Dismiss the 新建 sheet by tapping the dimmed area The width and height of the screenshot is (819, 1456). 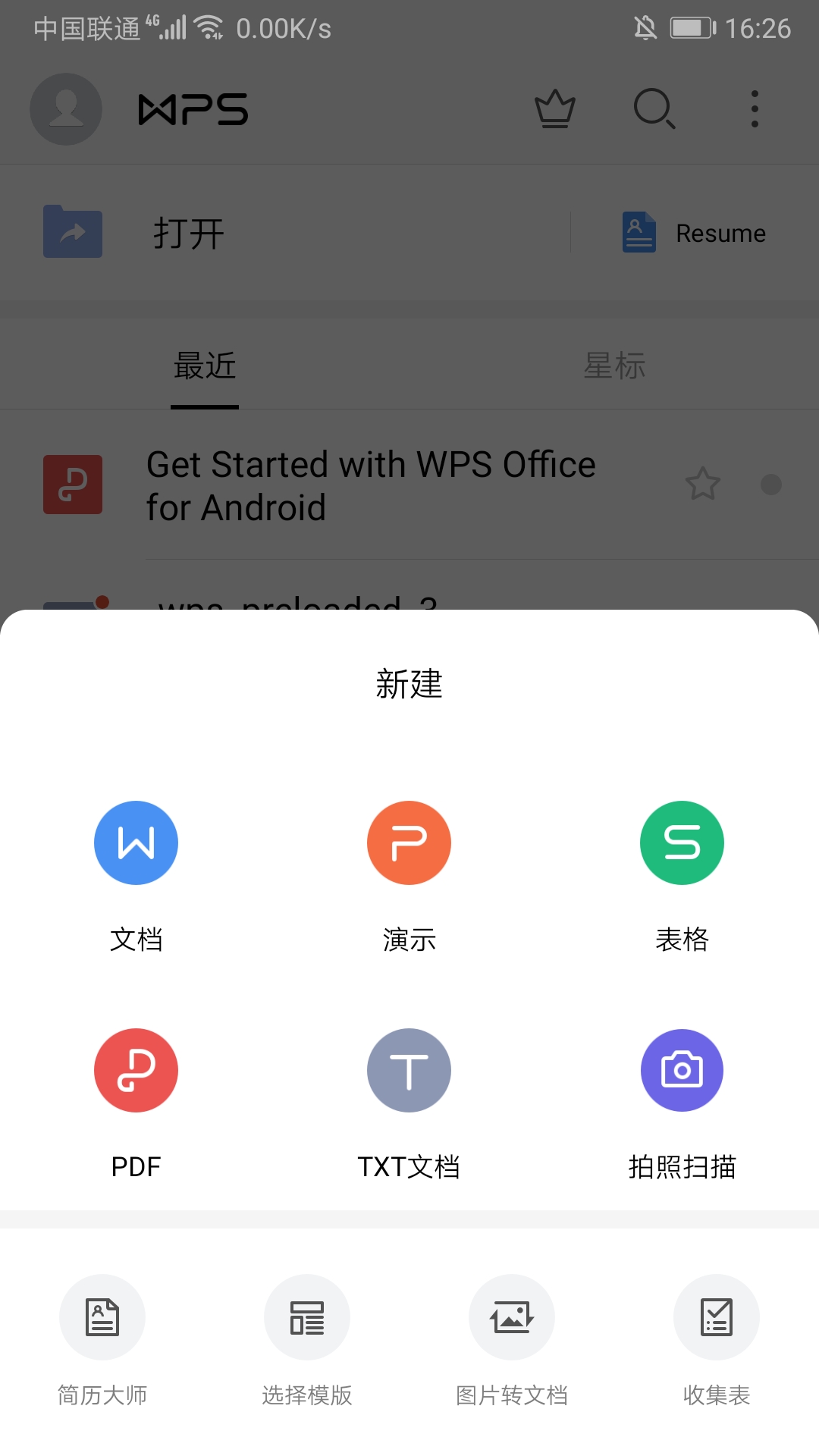coord(409,303)
